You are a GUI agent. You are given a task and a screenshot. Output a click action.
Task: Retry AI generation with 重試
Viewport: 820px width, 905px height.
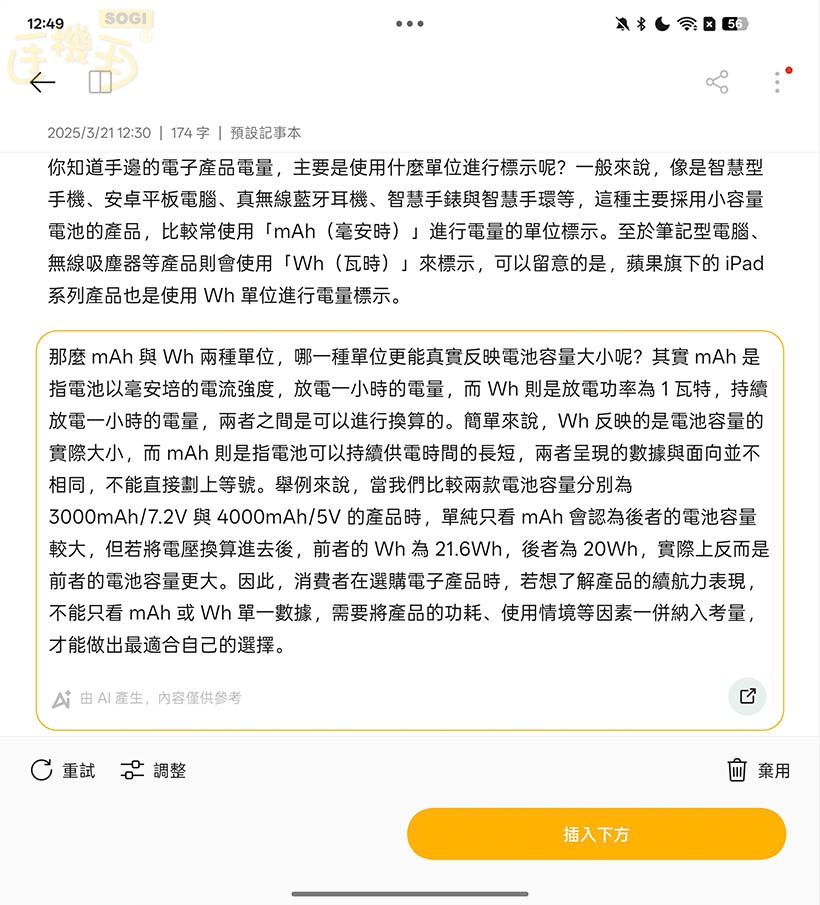(63, 770)
